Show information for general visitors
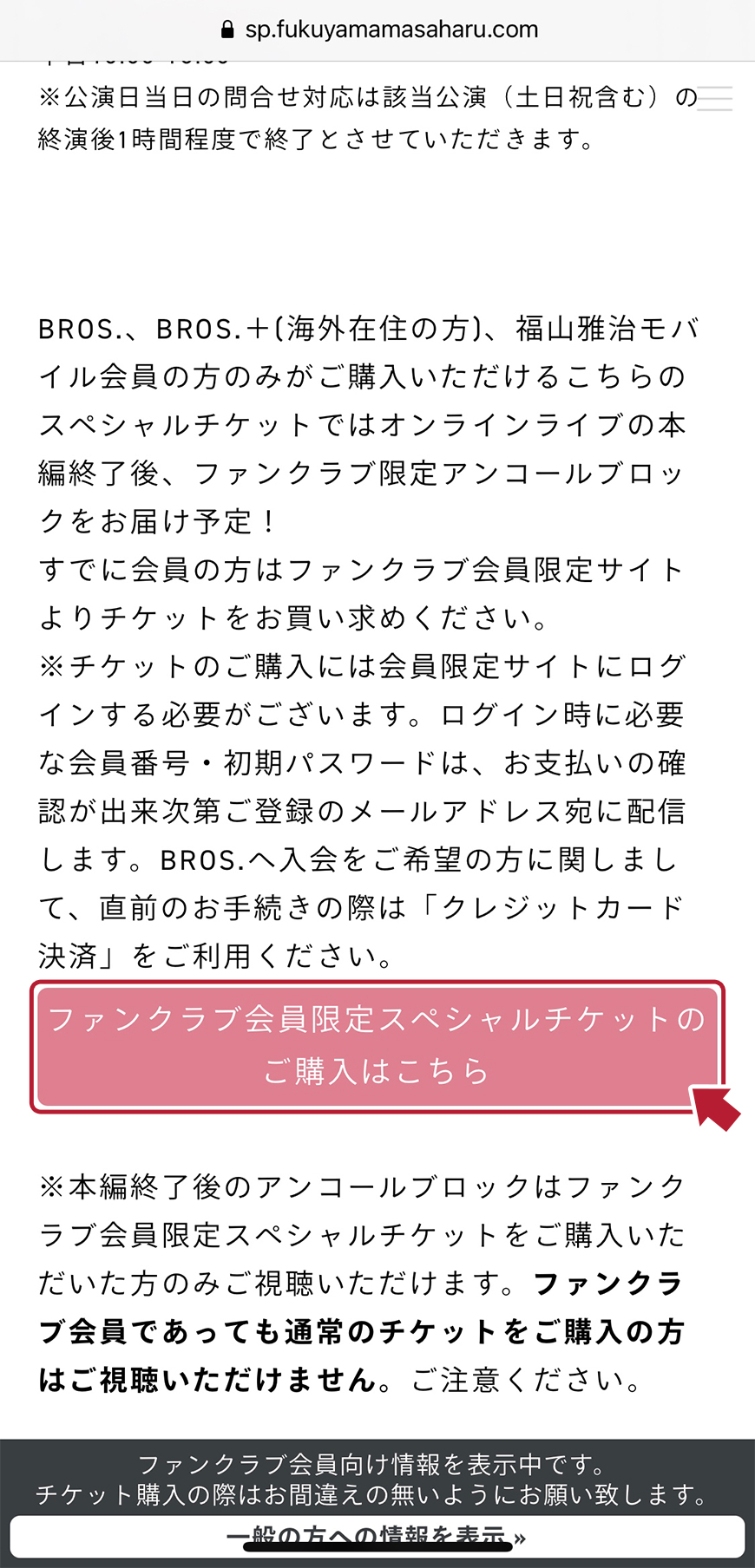 point(377,1537)
